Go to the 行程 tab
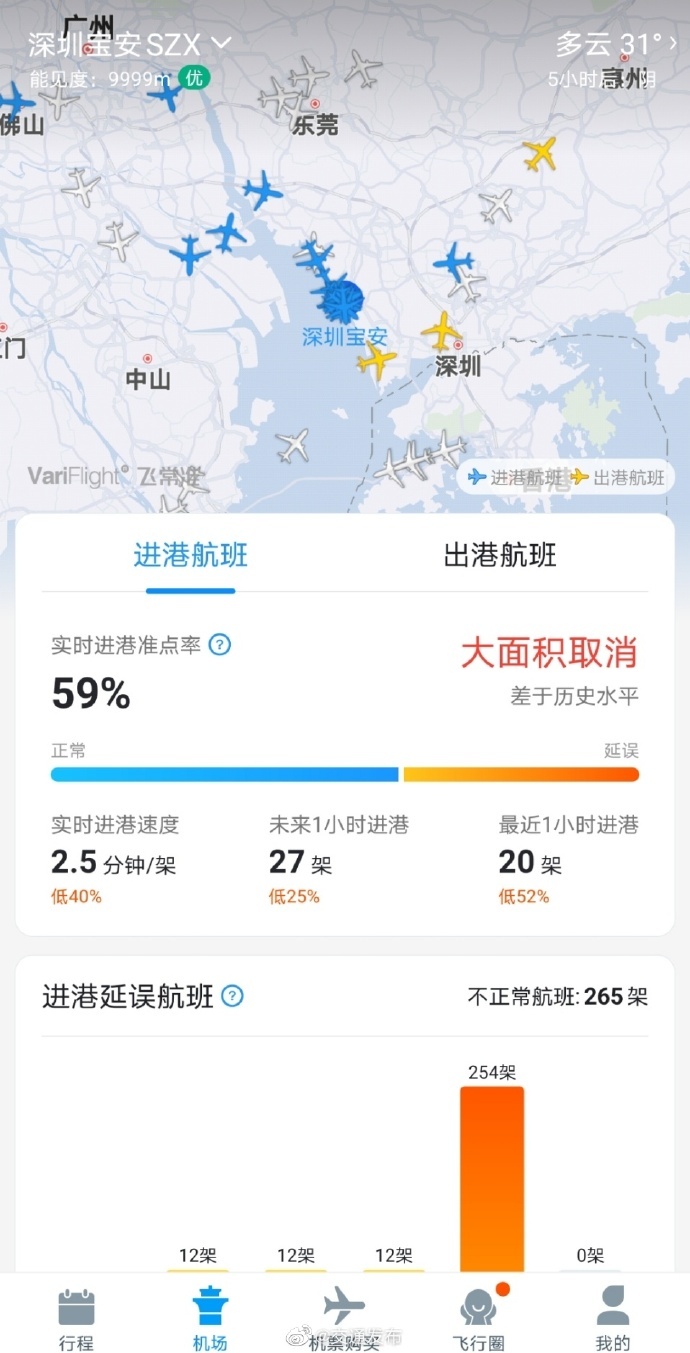The image size is (690, 1353). click(x=76, y=1318)
